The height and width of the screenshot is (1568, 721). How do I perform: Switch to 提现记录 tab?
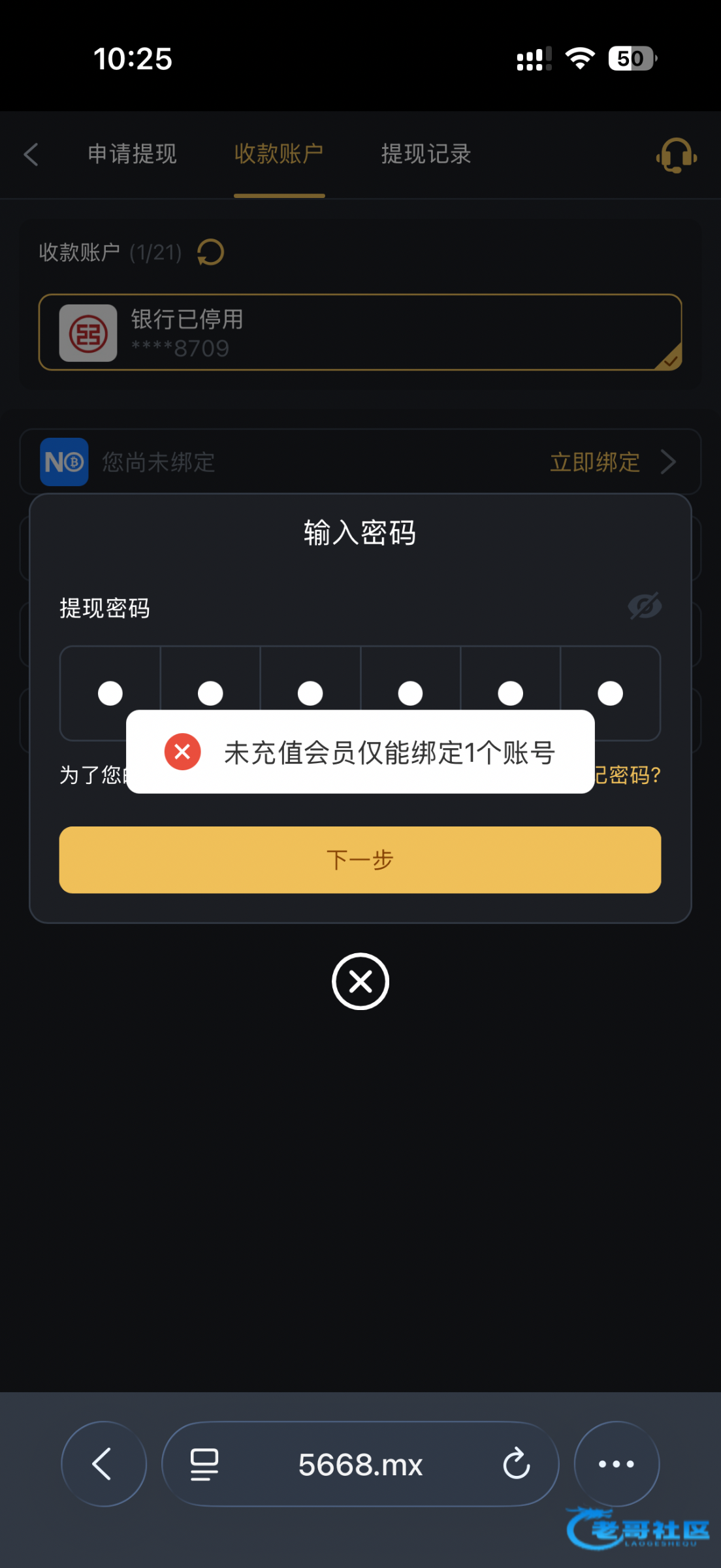(426, 154)
